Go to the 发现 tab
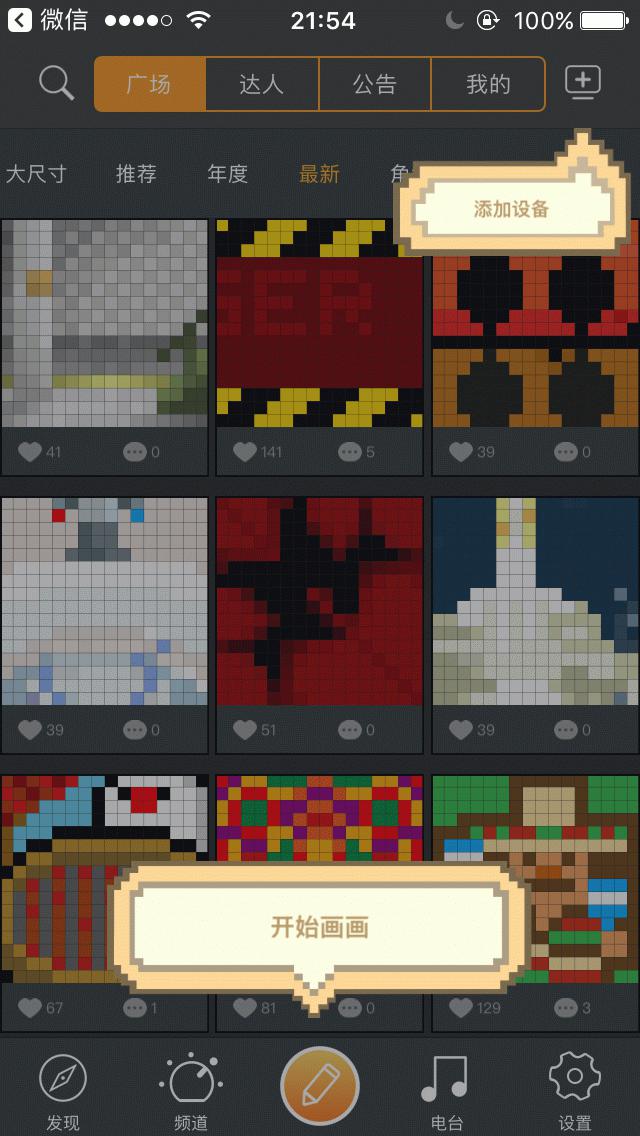Image resolution: width=640 pixels, height=1136 pixels. 62,1092
